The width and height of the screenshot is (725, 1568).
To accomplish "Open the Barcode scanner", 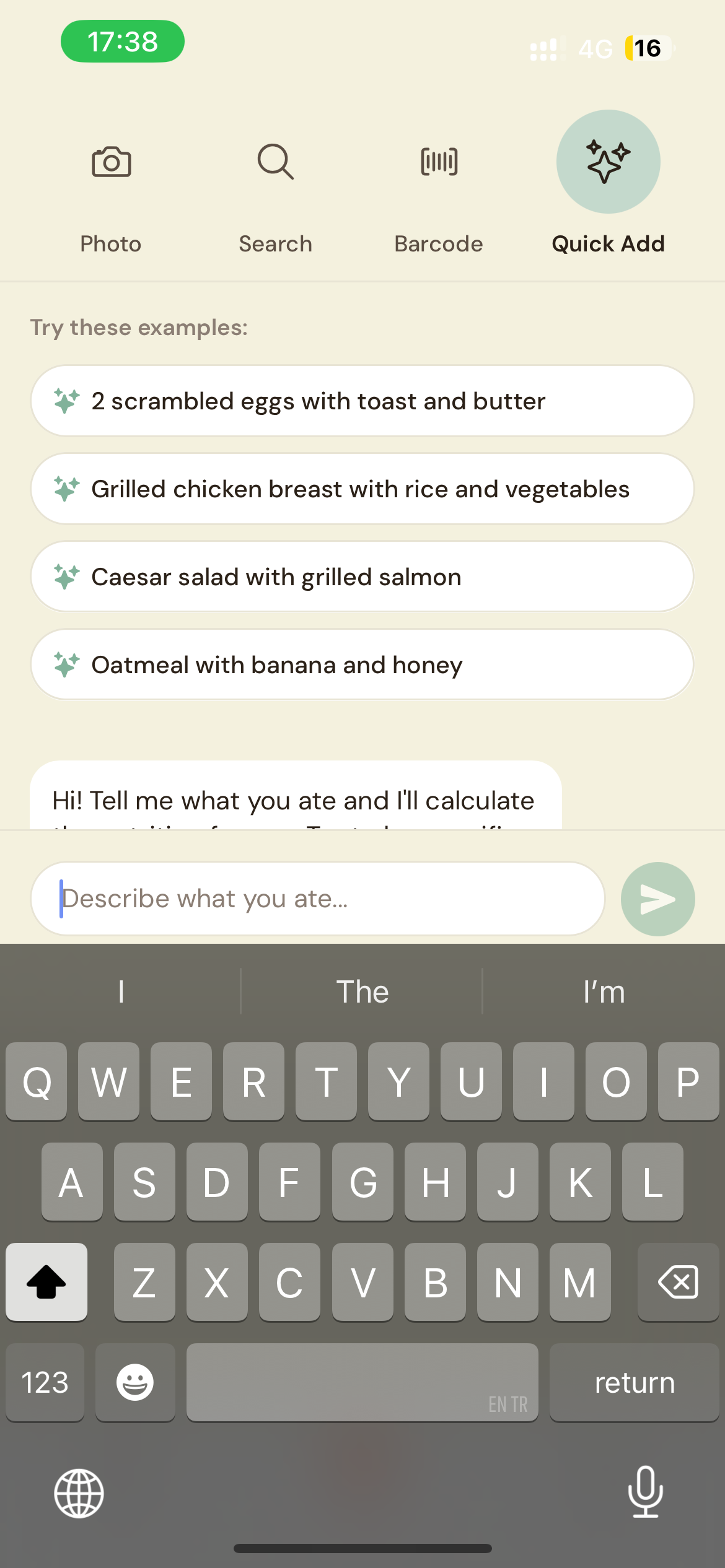I will click(x=438, y=161).
